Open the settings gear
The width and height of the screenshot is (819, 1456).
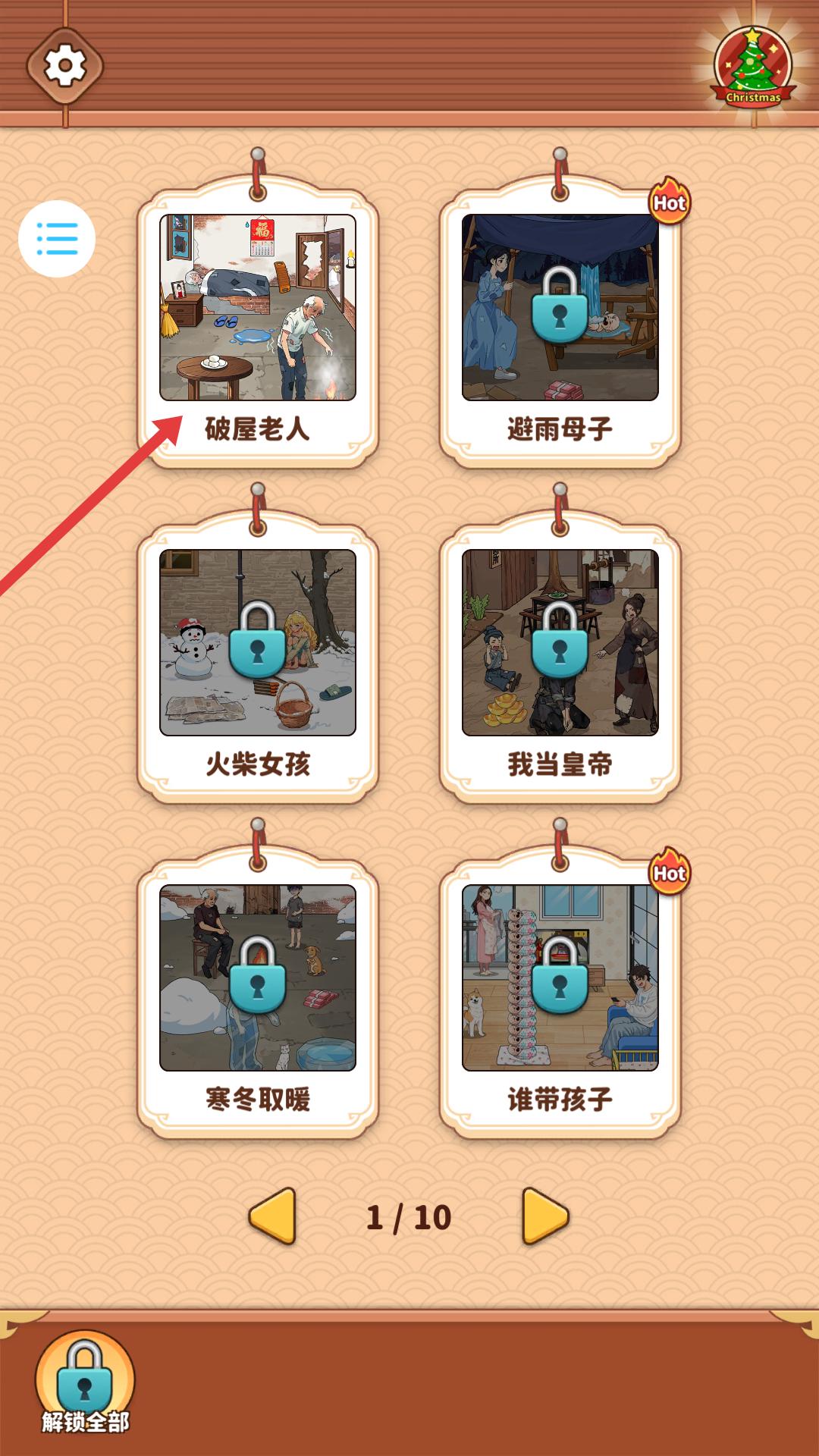coord(65,67)
